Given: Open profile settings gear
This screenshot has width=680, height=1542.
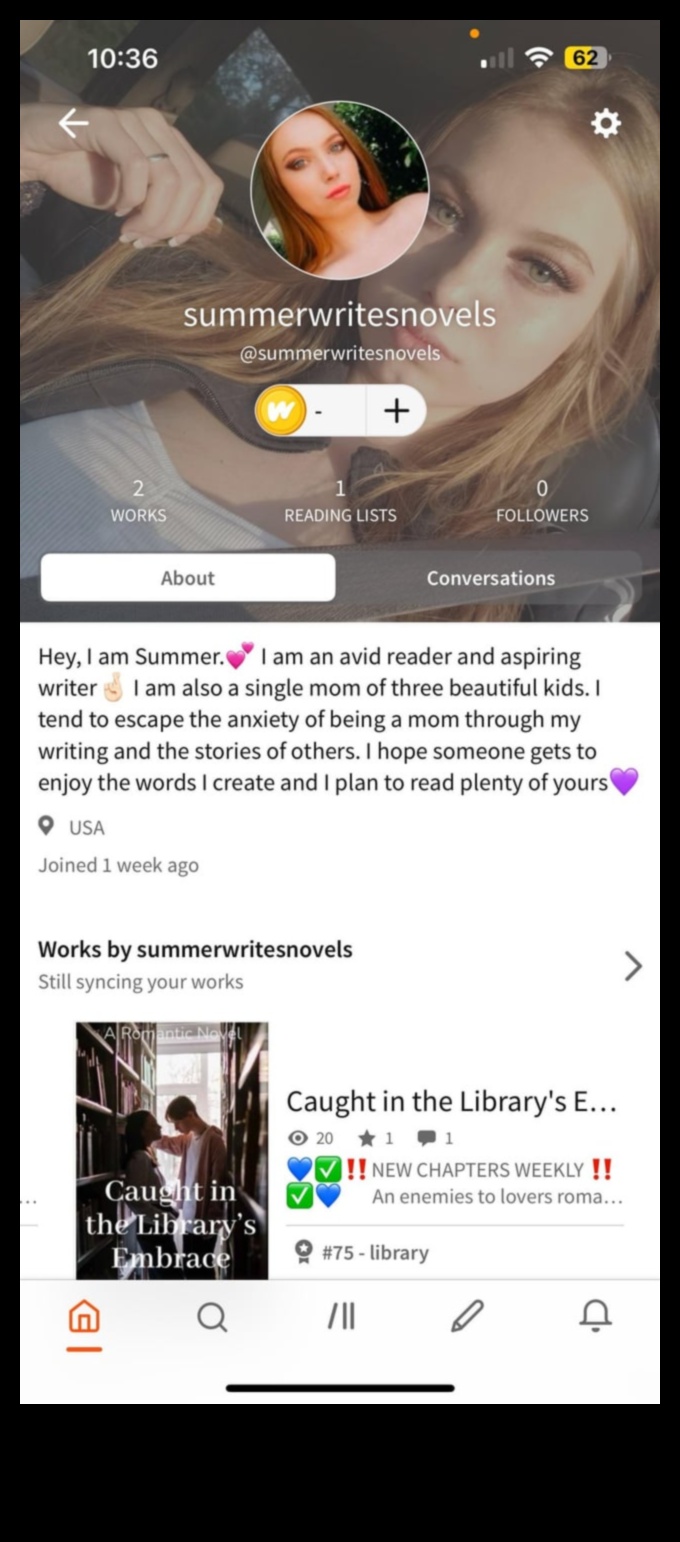Looking at the screenshot, I should [x=605, y=123].
